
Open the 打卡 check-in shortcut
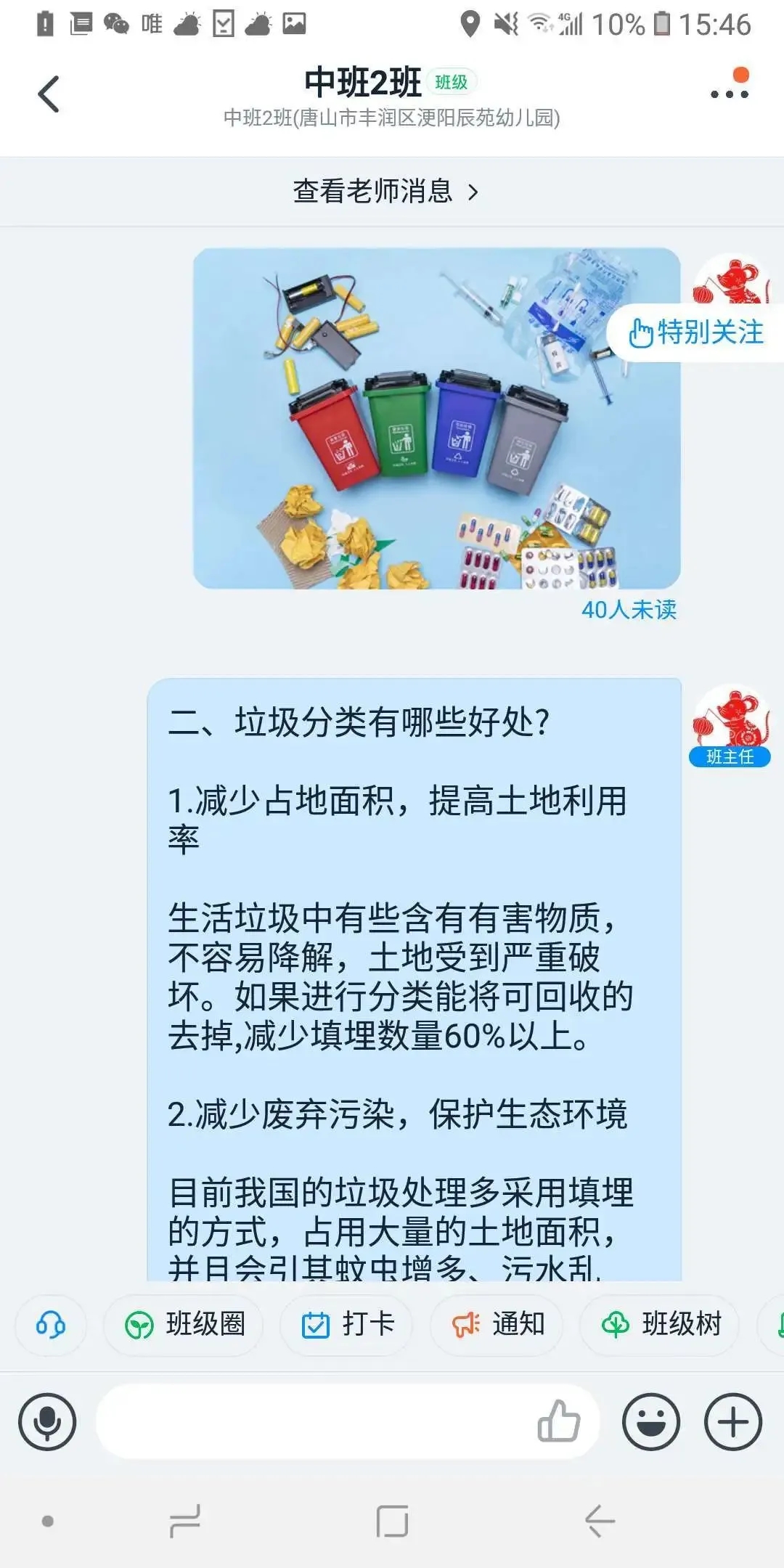[347, 1325]
